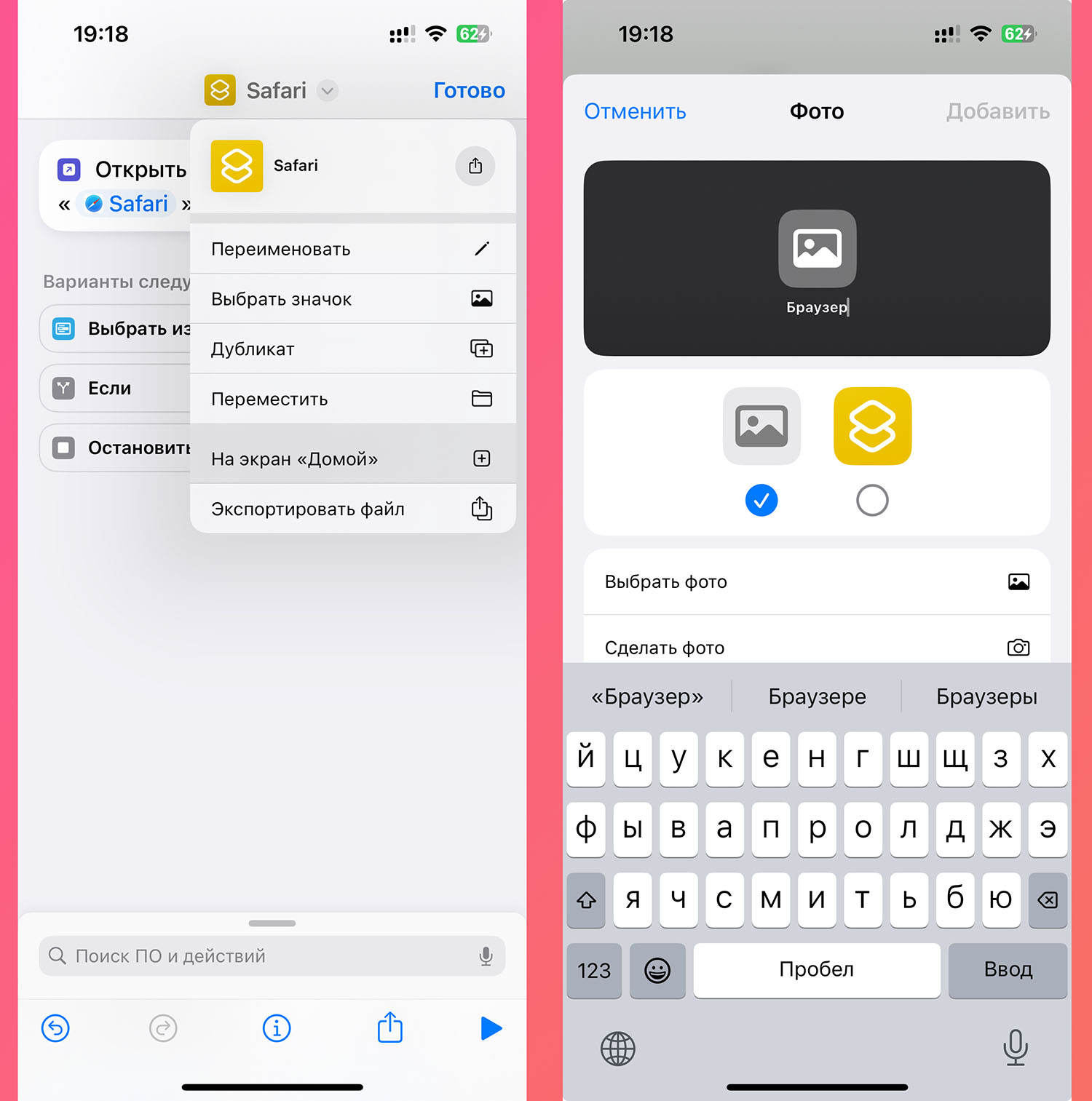
Task: Pick the «Браузер» keyboard suggestion
Action: pyautogui.click(x=646, y=696)
